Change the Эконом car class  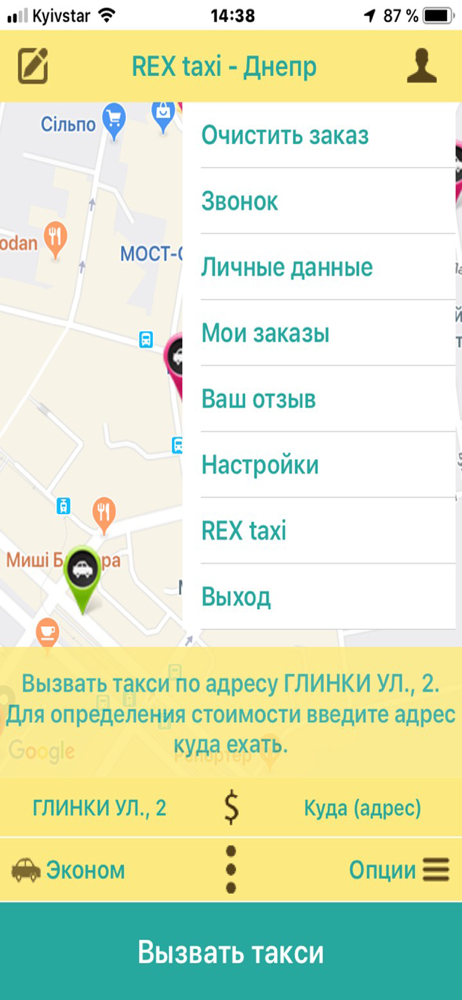click(x=68, y=870)
